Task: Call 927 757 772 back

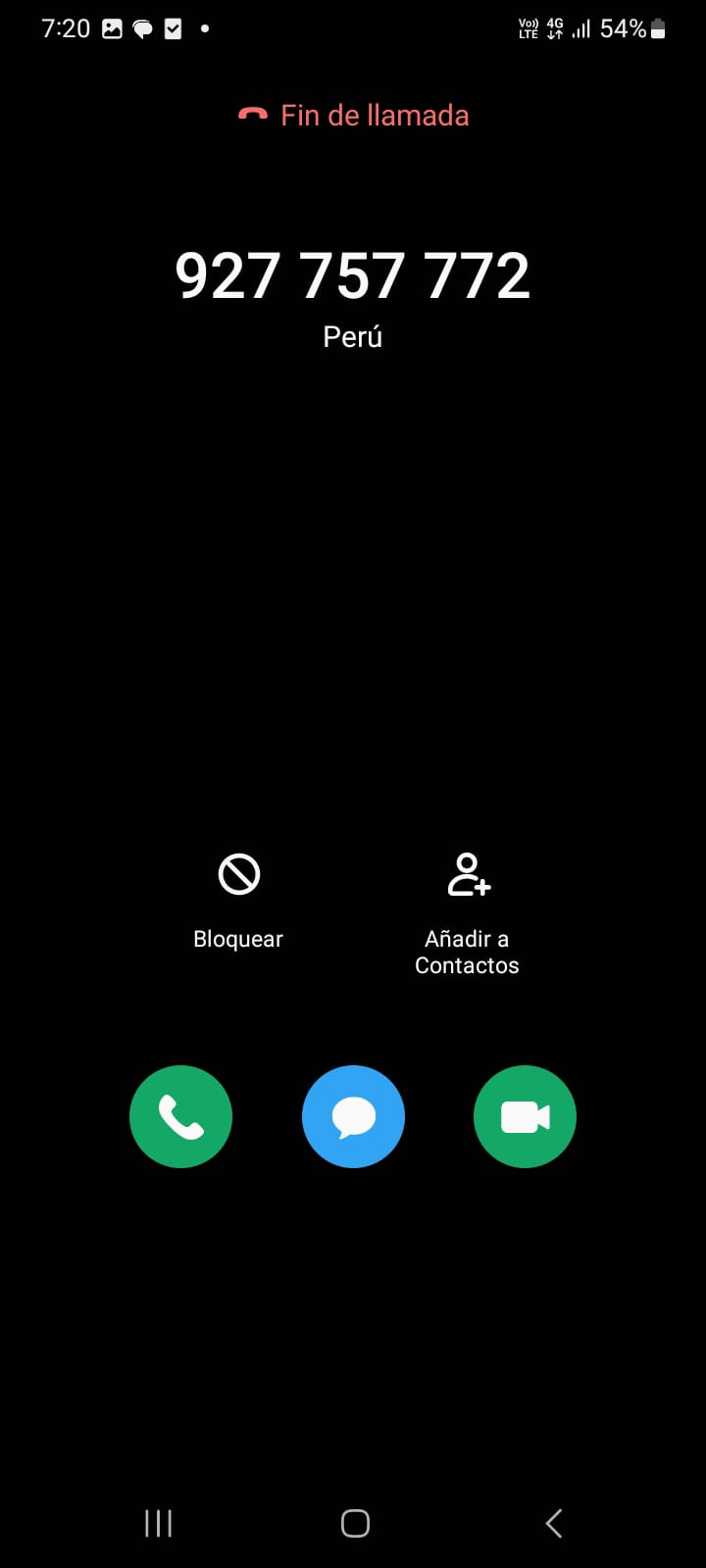Action: (180, 1116)
